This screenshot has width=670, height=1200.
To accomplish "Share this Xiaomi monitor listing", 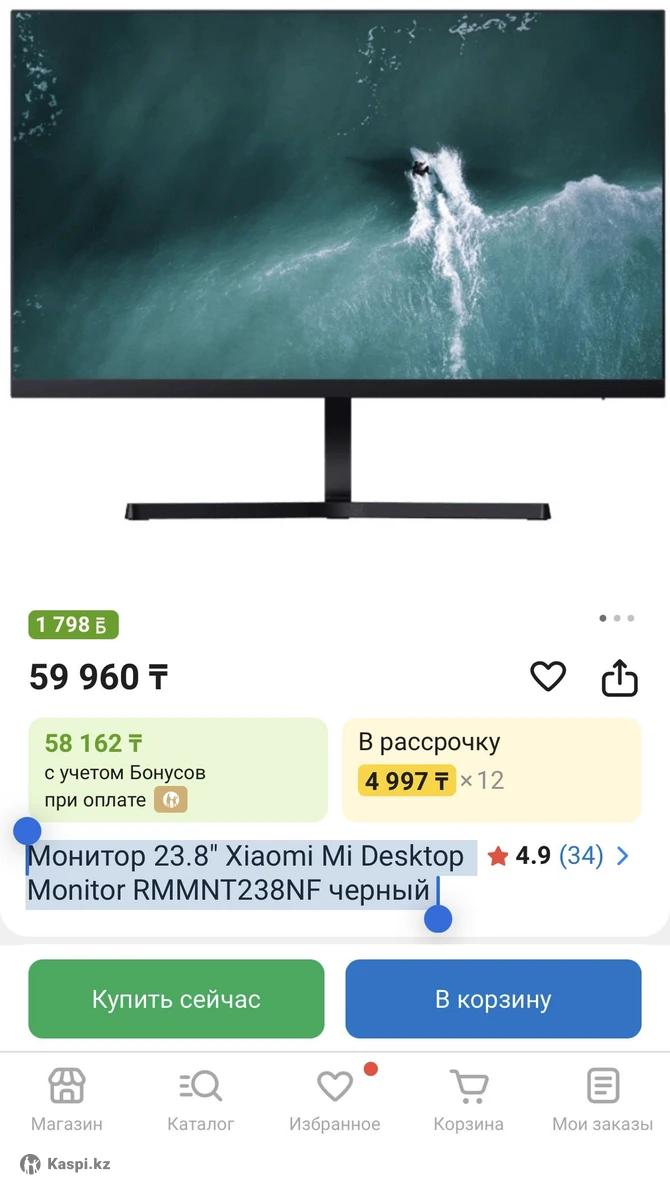I will point(619,678).
